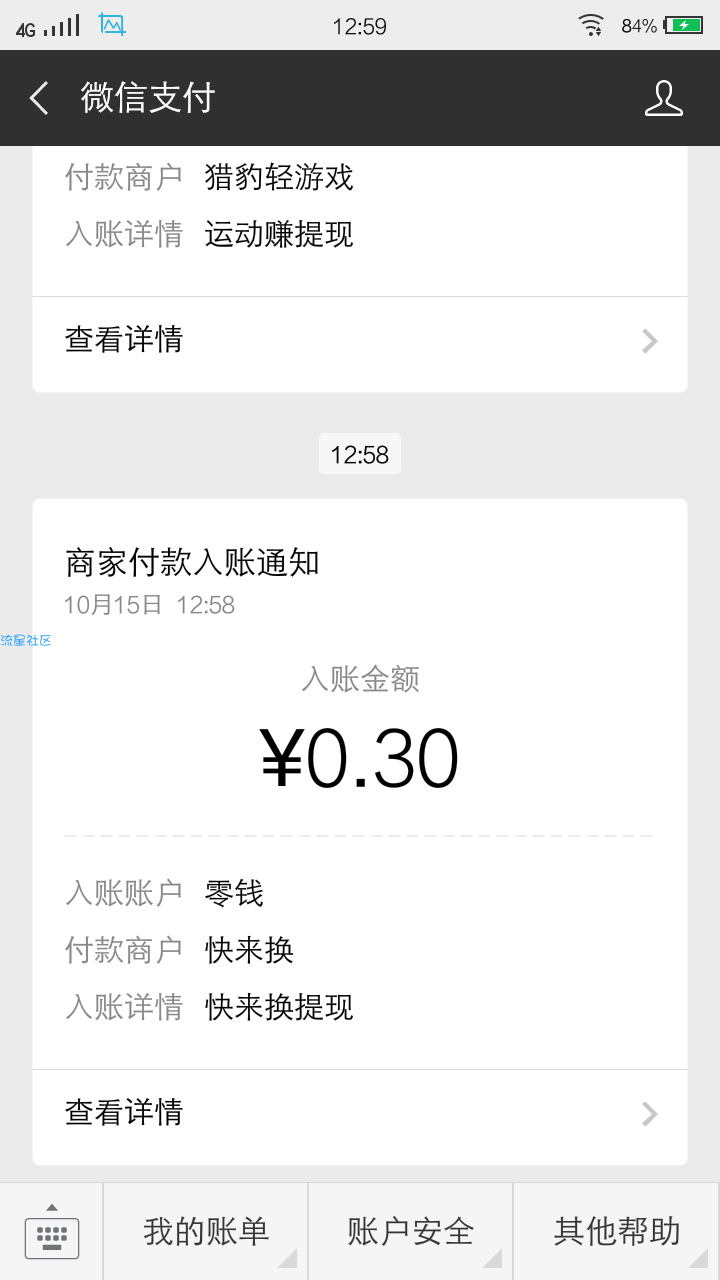Open 查看详情 under 猎豹轻游戏 payment
Screen dimensions: 720x1280
click(x=360, y=340)
